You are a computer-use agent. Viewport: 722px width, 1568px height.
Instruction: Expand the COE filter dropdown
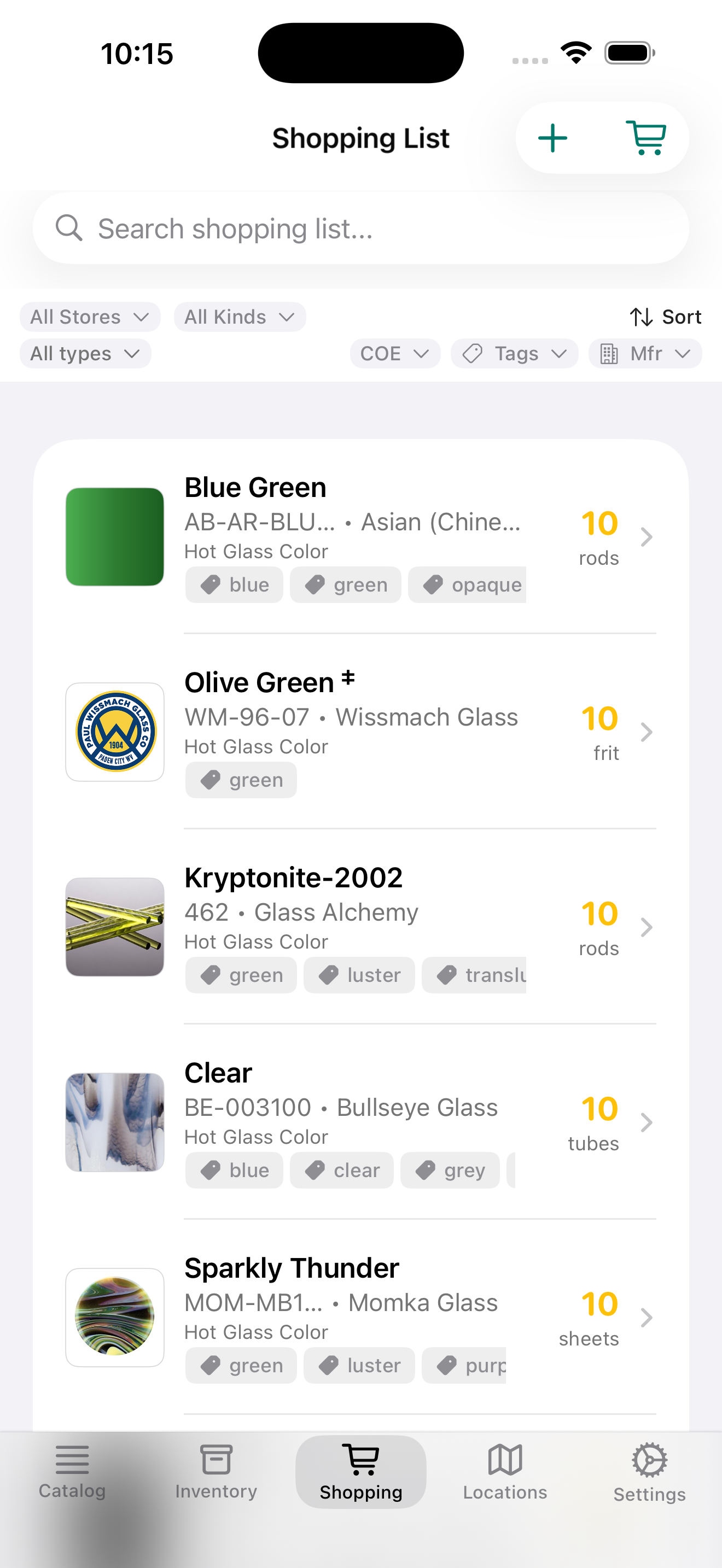click(x=394, y=353)
